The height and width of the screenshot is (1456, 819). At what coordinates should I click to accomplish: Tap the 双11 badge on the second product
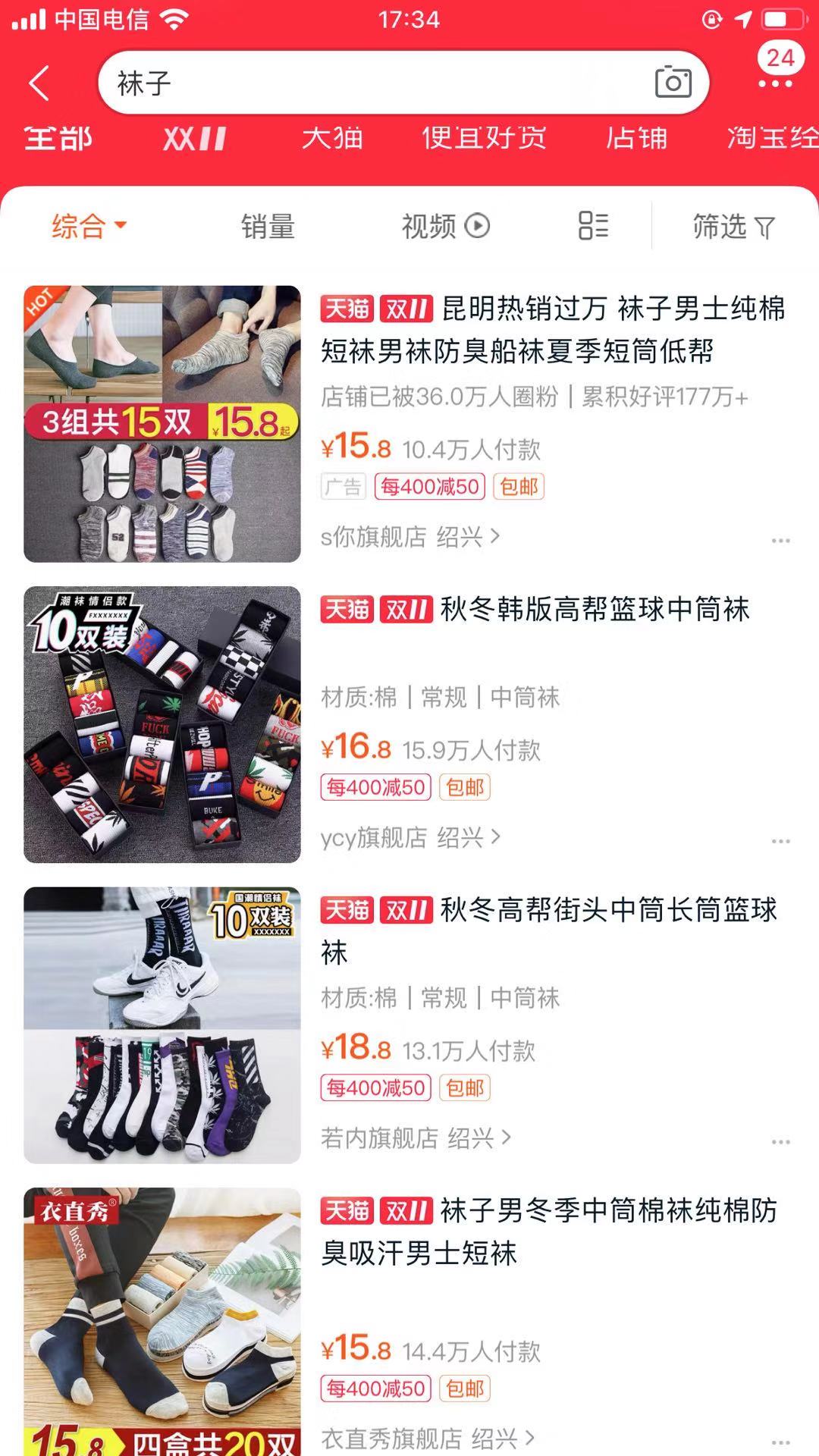coord(408,609)
